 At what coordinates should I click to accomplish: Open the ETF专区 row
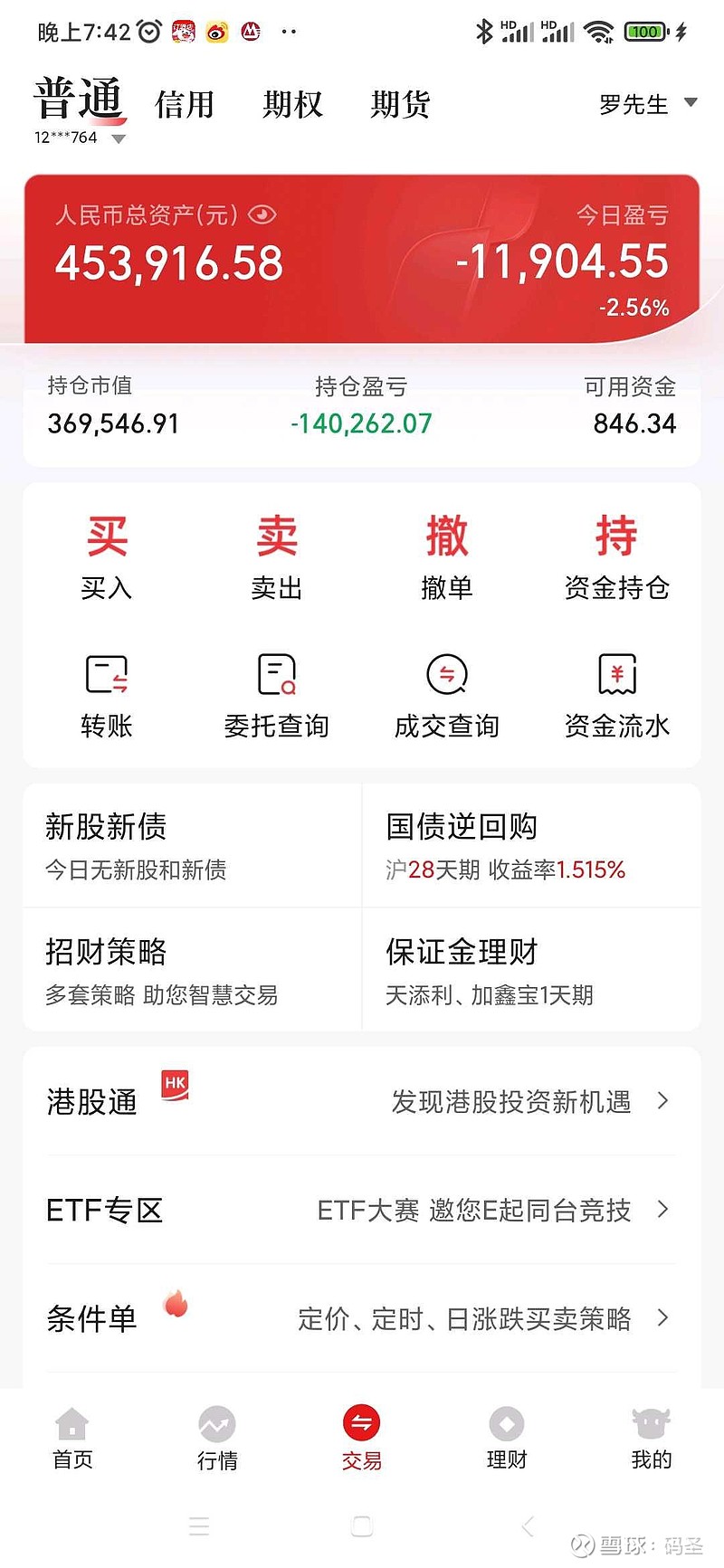tap(362, 1210)
